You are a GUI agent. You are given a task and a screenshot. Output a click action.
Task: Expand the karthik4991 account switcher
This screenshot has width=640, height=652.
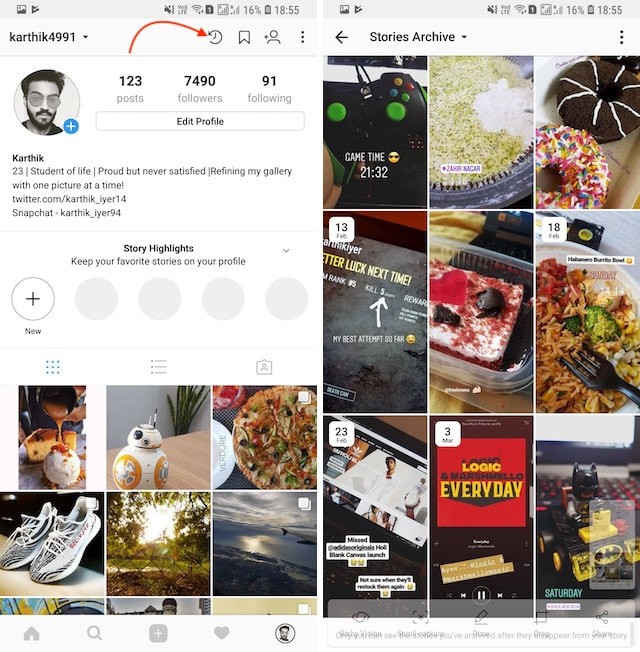(x=49, y=37)
